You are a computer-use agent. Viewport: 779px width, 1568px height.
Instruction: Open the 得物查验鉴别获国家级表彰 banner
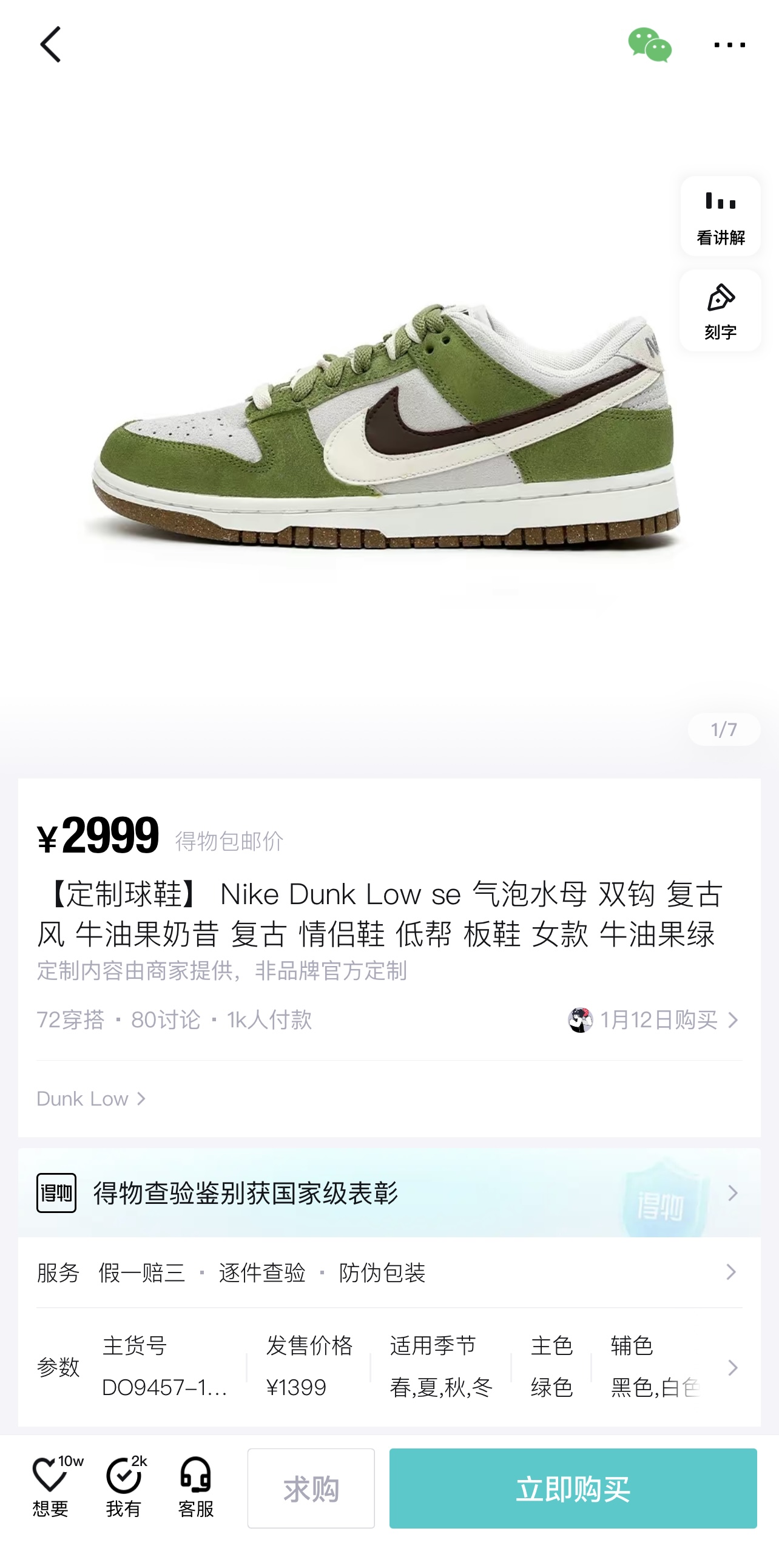(x=389, y=1193)
